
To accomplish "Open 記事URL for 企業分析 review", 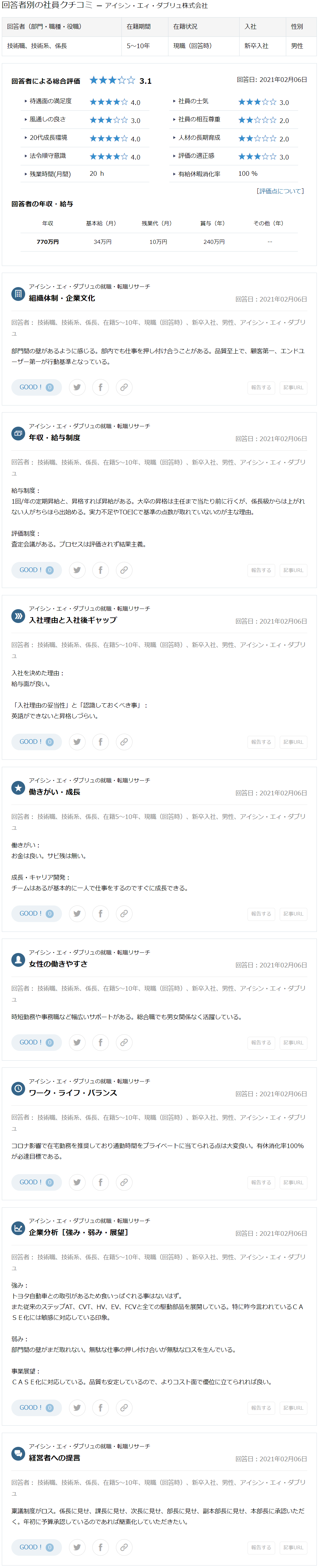I will point(293,1408).
